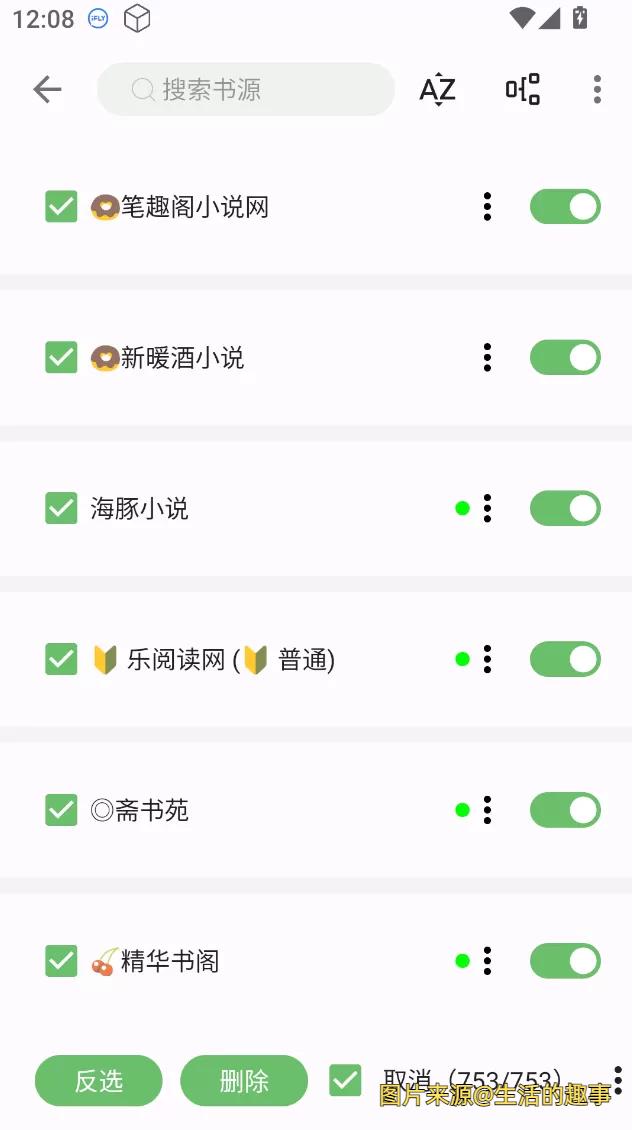Viewport: 632px width, 1130px height.
Task: Disable the 笔趣阁小说网 source switch
Action: 565,207
